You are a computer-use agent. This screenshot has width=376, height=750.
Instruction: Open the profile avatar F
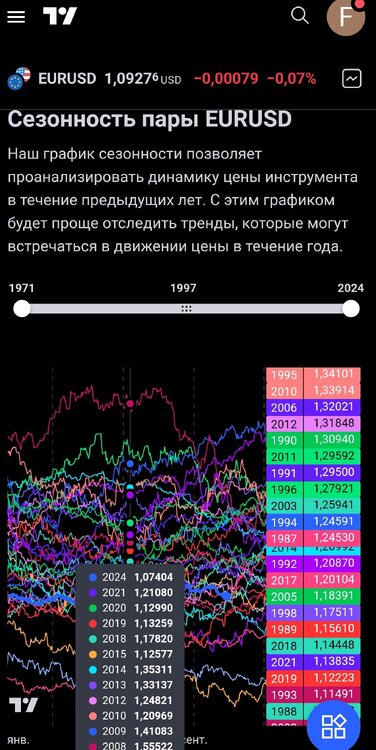click(346, 17)
